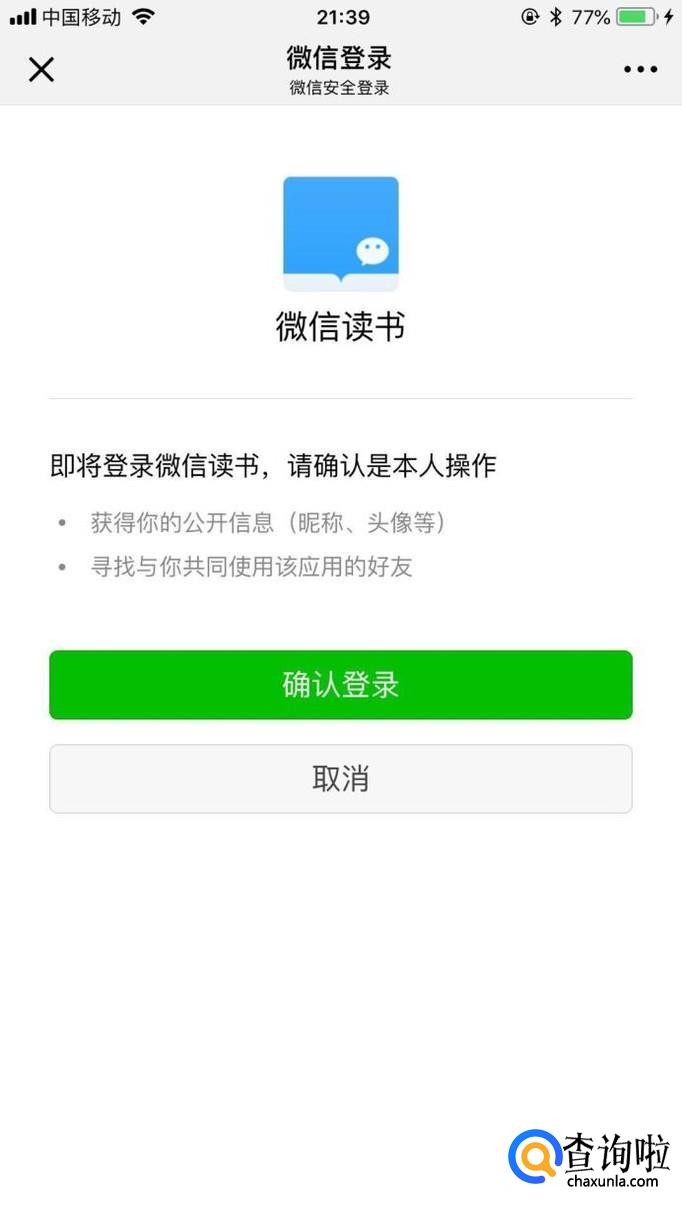The width and height of the screenshot is (682, 1212).
Task: Open the three-dot more options menu
Action: pos(640,69)
